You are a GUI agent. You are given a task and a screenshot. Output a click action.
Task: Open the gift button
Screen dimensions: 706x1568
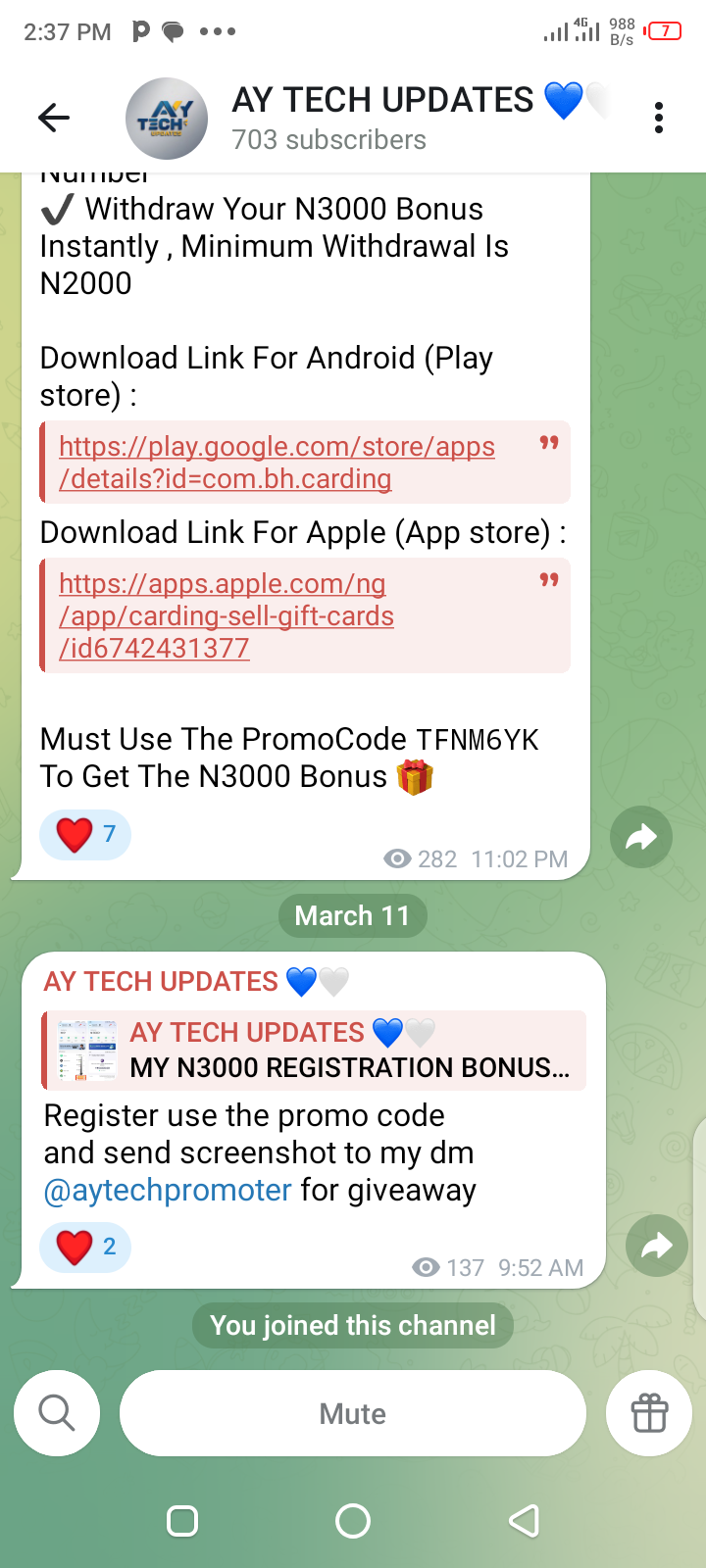649,1413
